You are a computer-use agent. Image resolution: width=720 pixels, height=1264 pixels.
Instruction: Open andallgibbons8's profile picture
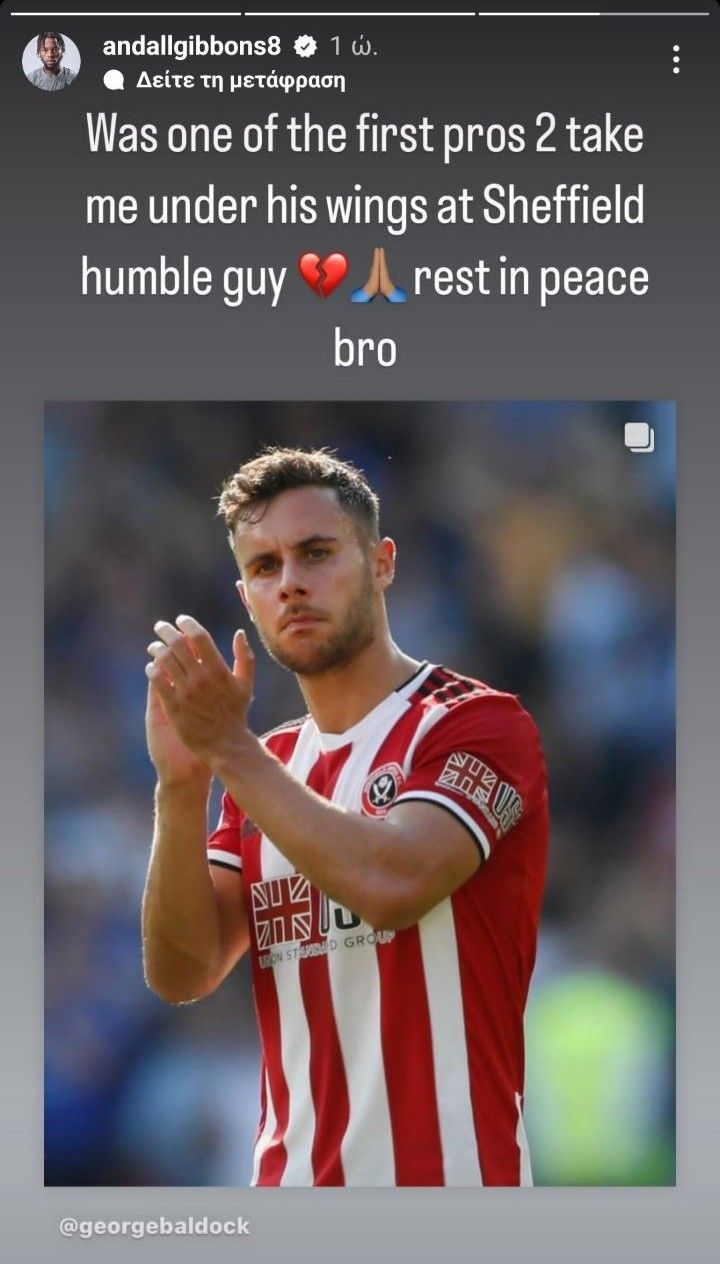click(x=51, y=61)
